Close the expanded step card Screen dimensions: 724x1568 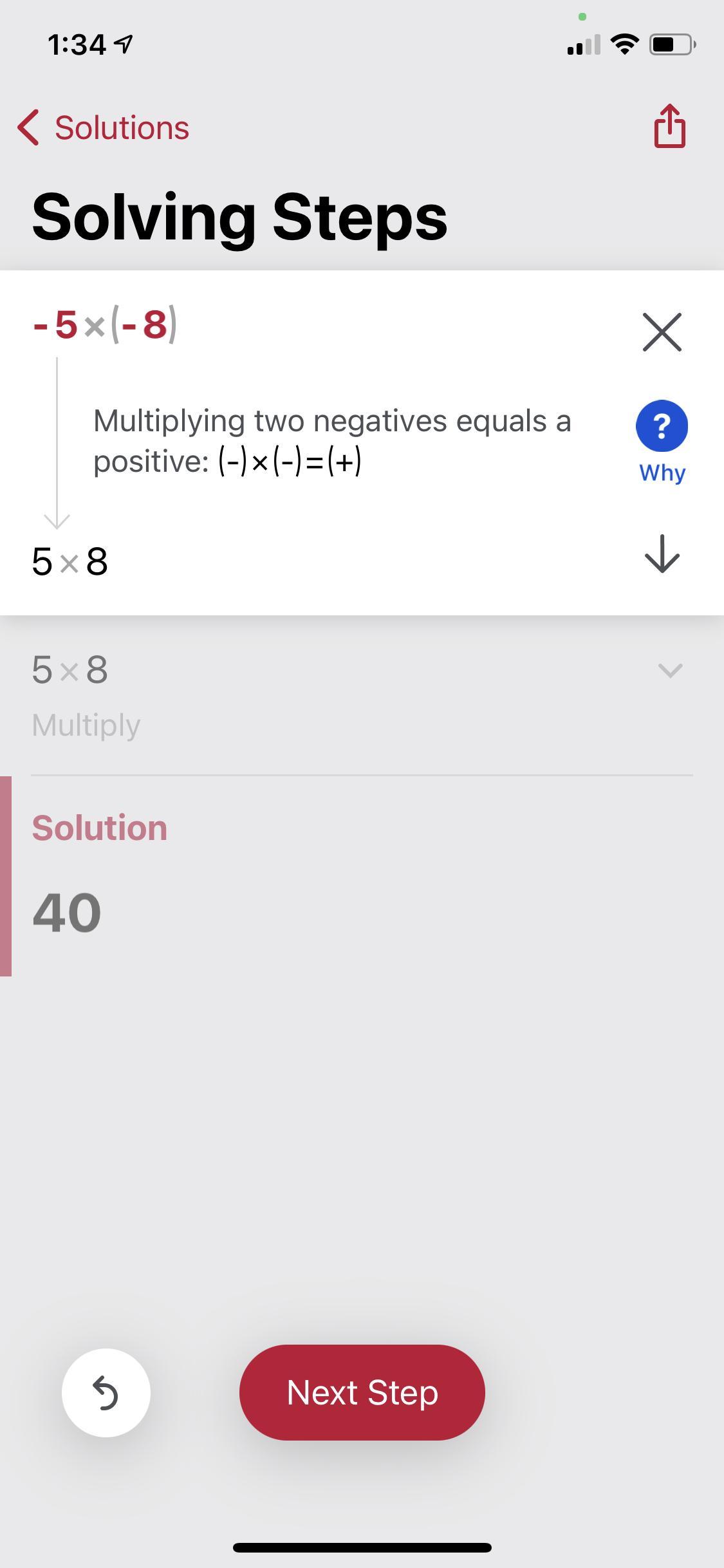(662, 332)
